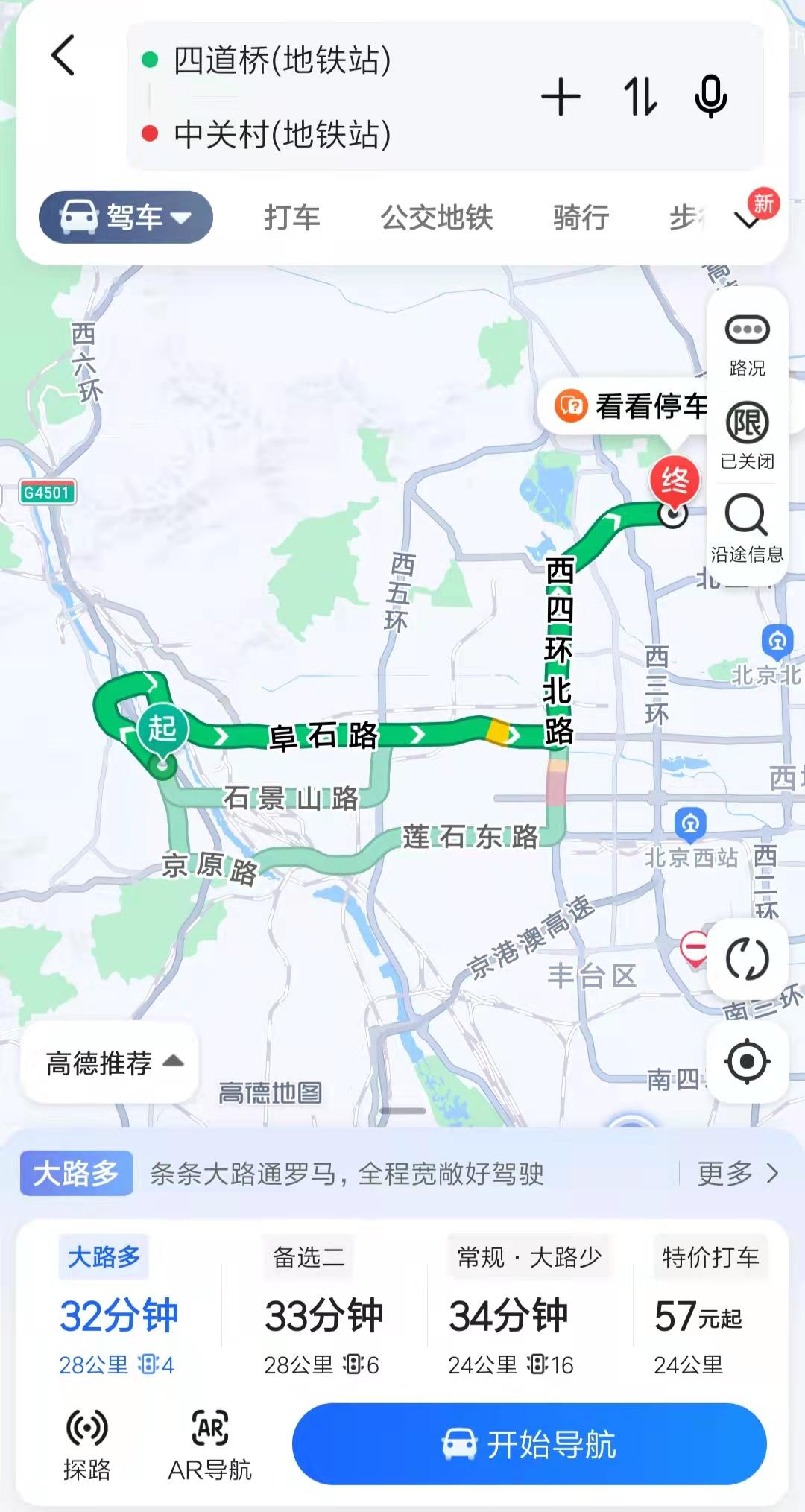Tap 开始导航 to start navigation

click(529, 1444)
